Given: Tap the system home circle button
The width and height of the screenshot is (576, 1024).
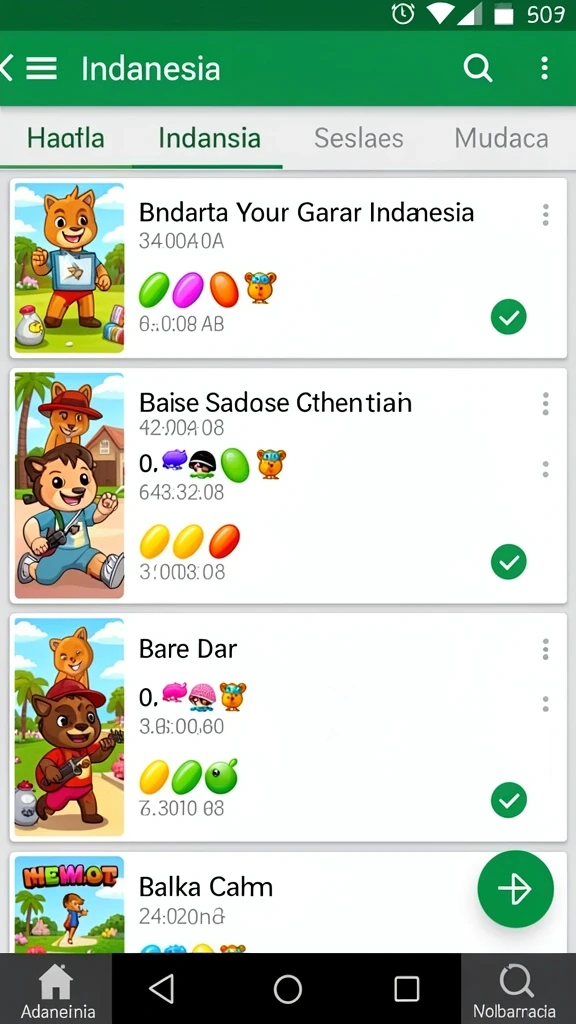Looking at the screenshot, I should point(288,989).
